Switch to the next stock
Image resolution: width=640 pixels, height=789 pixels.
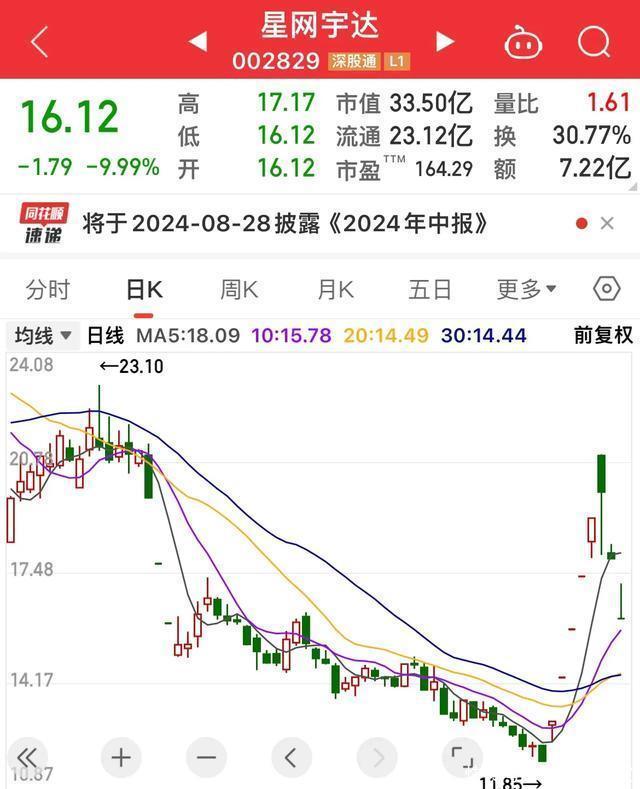tap(445, 41)
